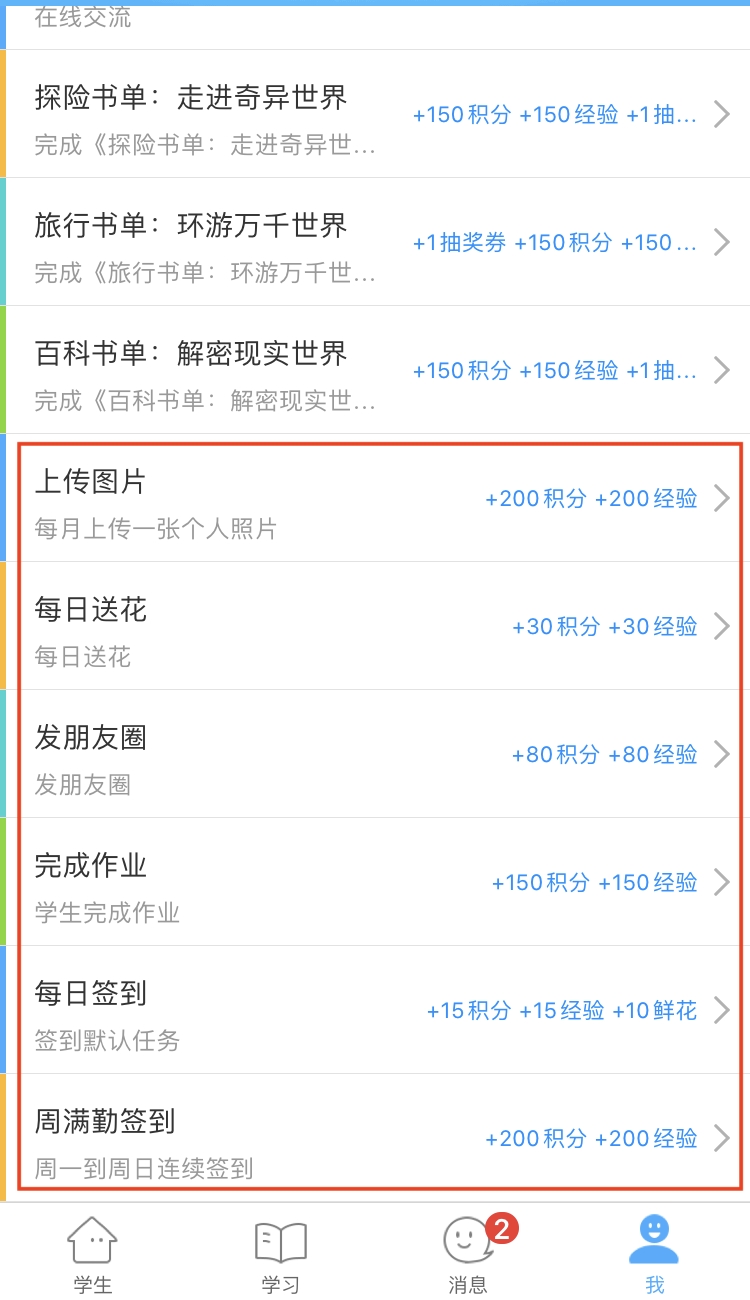Open the 发朋友圈 task
750x1300 pixels.
point(375,754)
